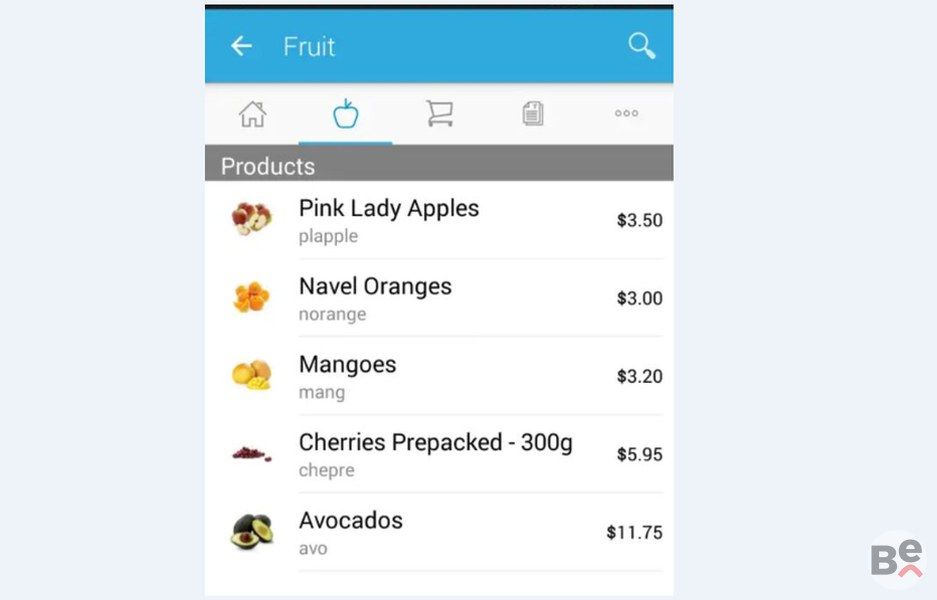Open the more options tab
The height and width of the screenshot is (600, 937).
tap(627, 114)
